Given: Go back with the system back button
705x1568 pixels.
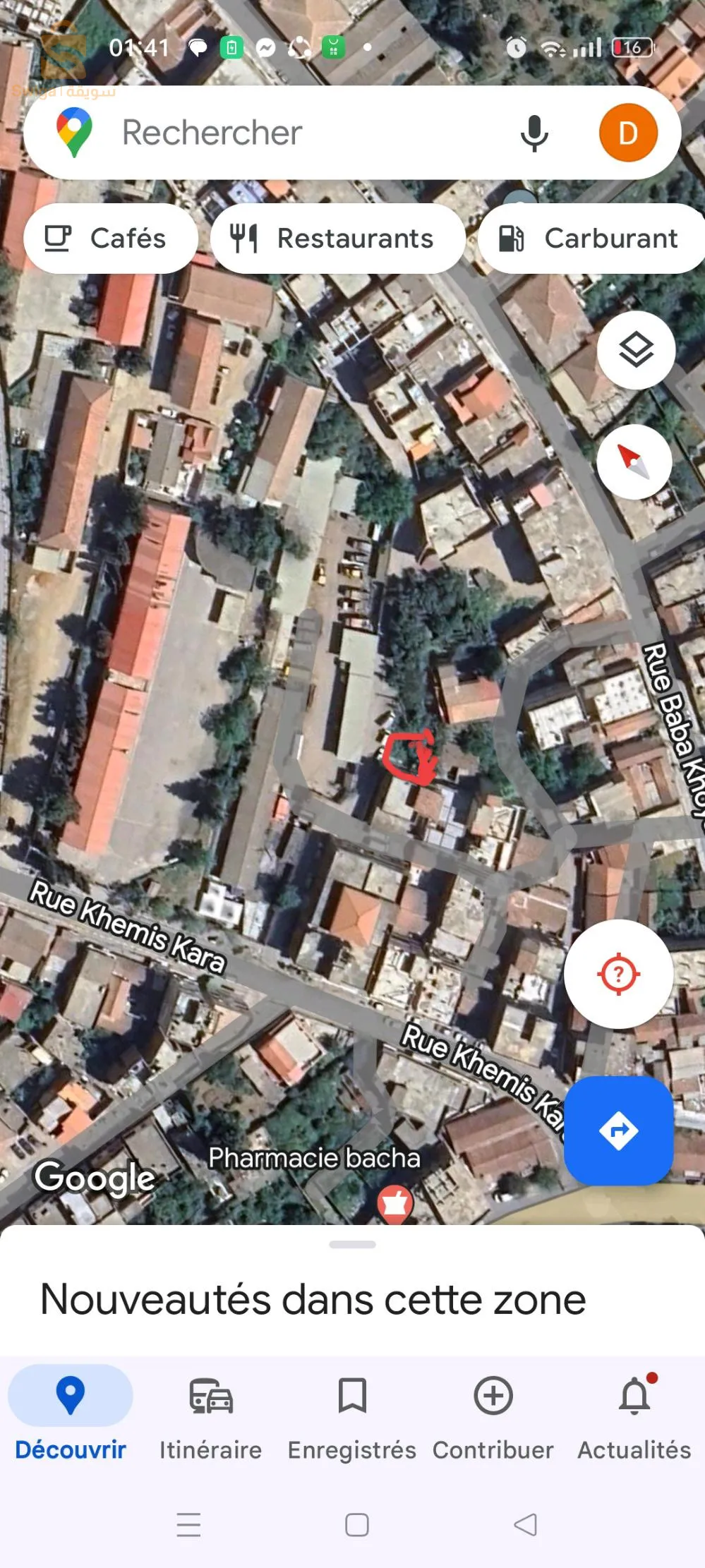Looking at the screenshot, I should (525, 1524).
